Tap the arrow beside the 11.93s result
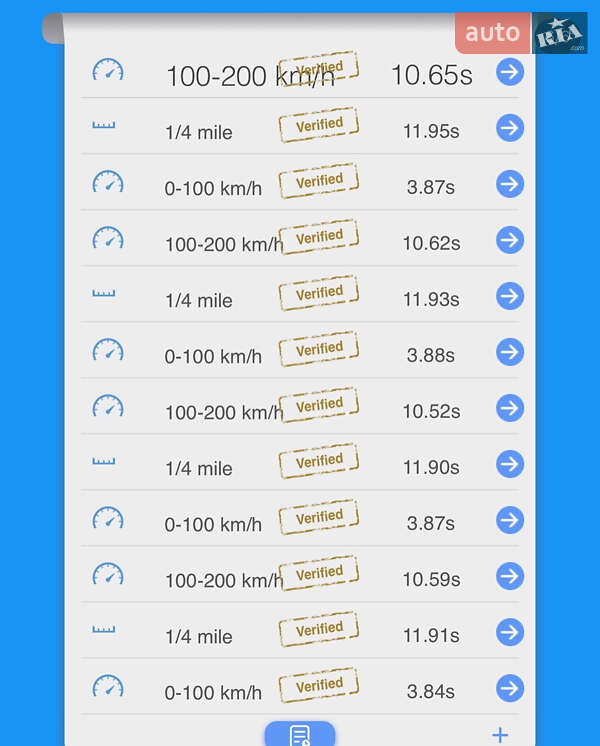 510,296
